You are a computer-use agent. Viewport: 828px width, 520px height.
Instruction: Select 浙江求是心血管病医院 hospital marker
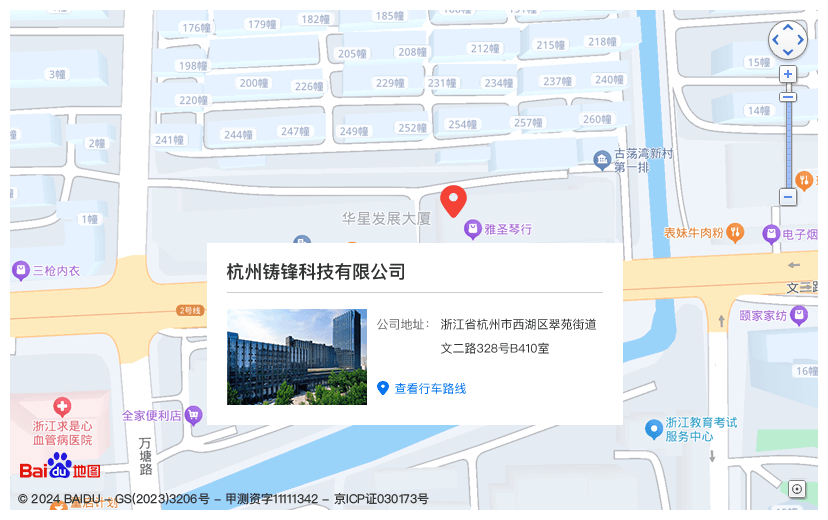click(x=62, y=407)
